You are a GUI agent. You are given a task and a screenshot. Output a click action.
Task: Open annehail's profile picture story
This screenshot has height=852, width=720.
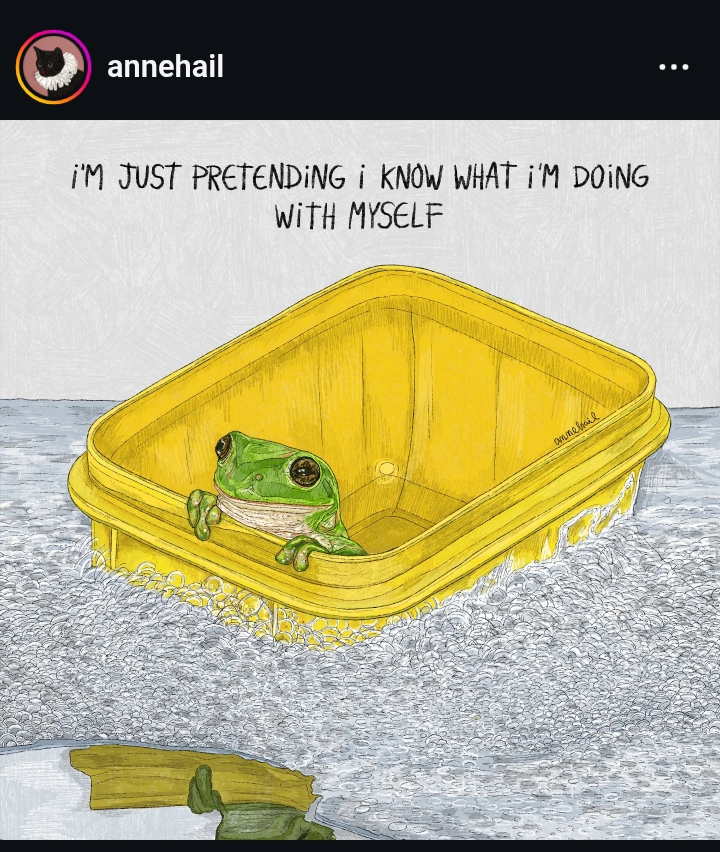coord(53,67)
